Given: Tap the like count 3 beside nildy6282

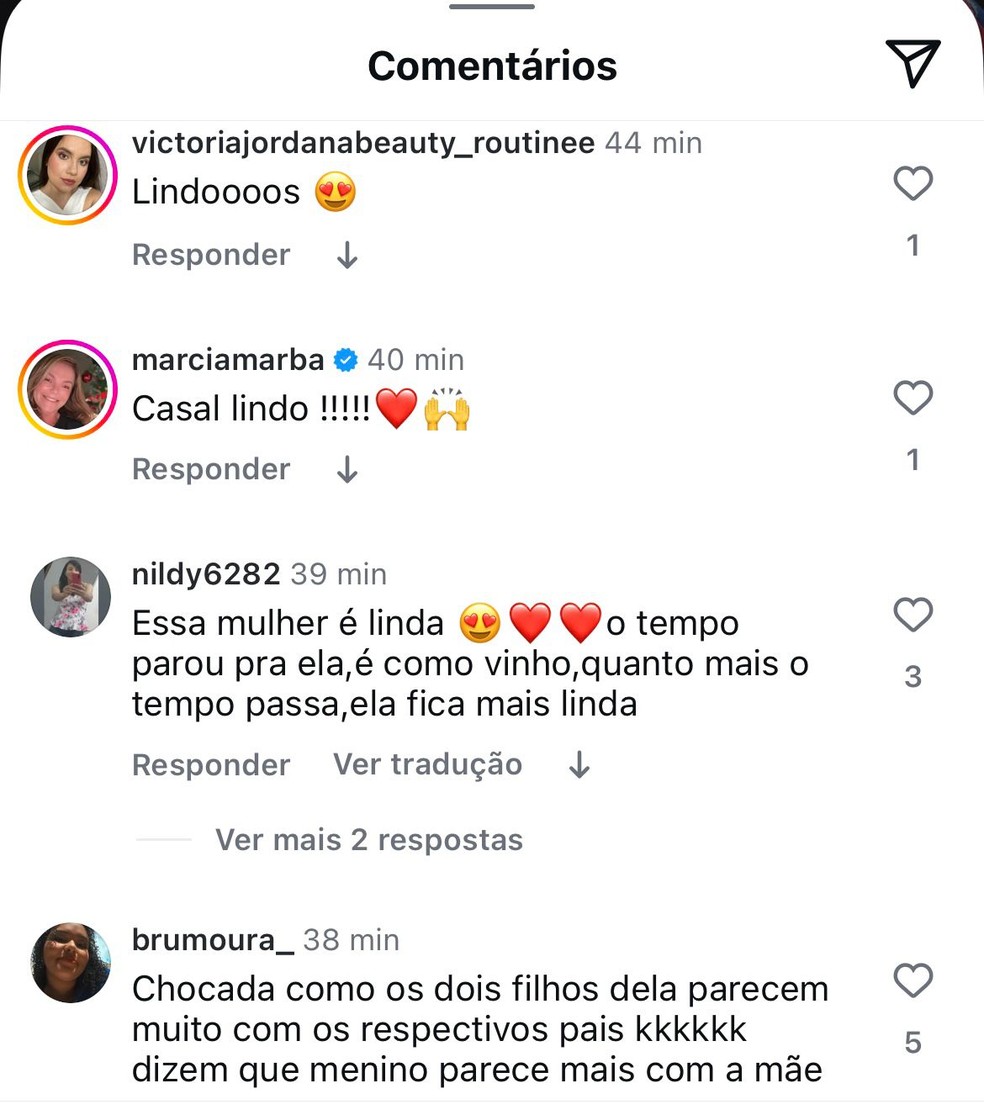Looking at the screenshot, I should tap(912, 676).
